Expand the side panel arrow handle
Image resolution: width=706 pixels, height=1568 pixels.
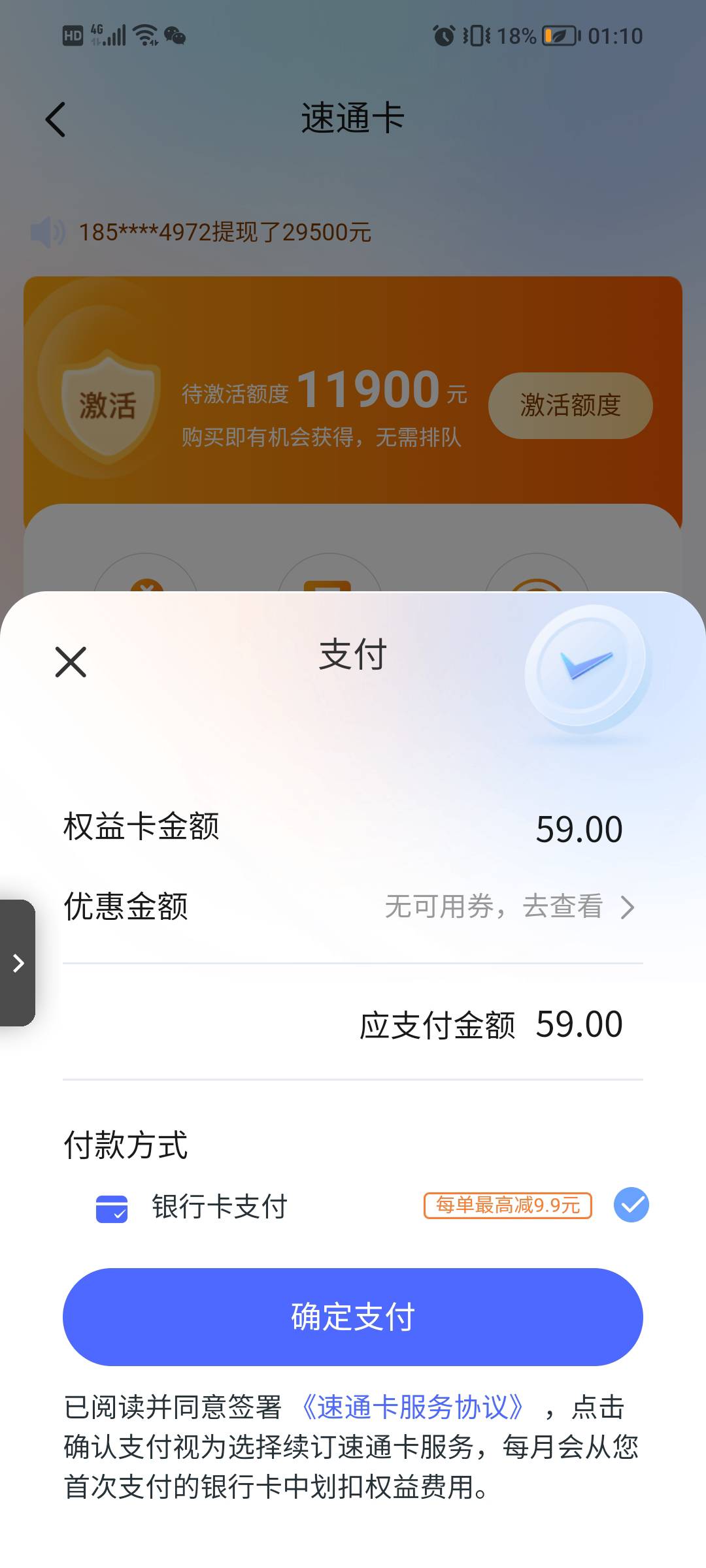(x=18, y=963)
